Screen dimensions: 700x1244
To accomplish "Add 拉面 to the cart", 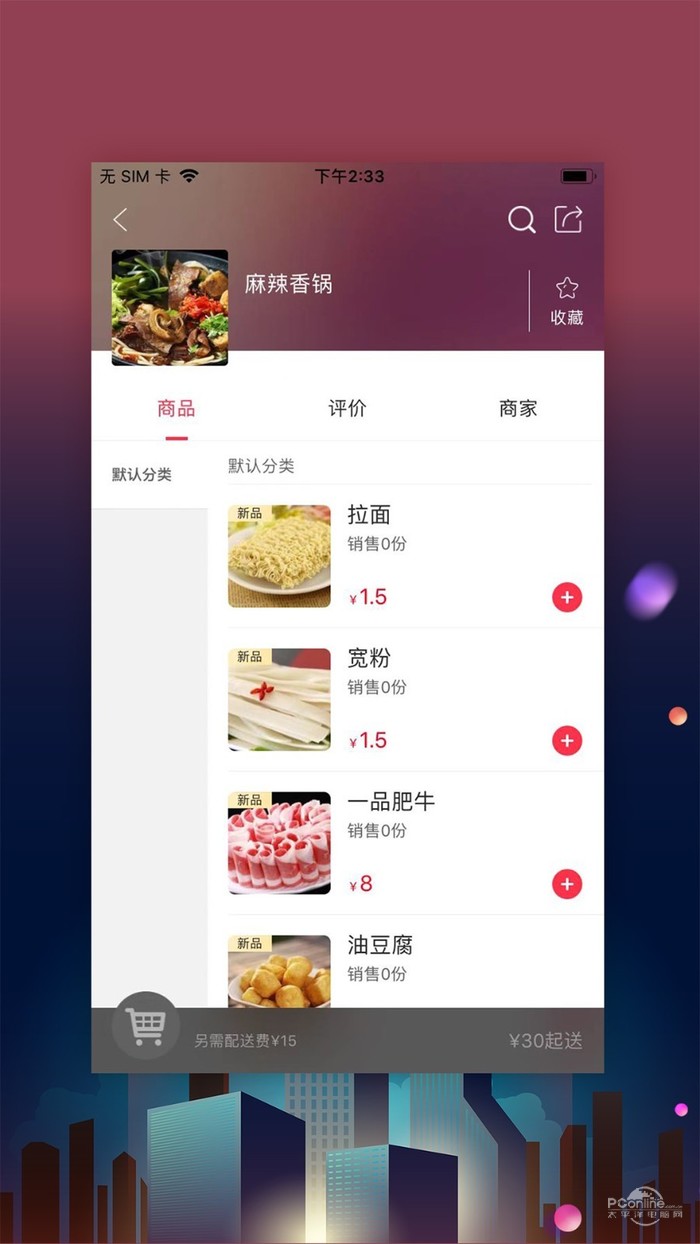I will [567, 598].
